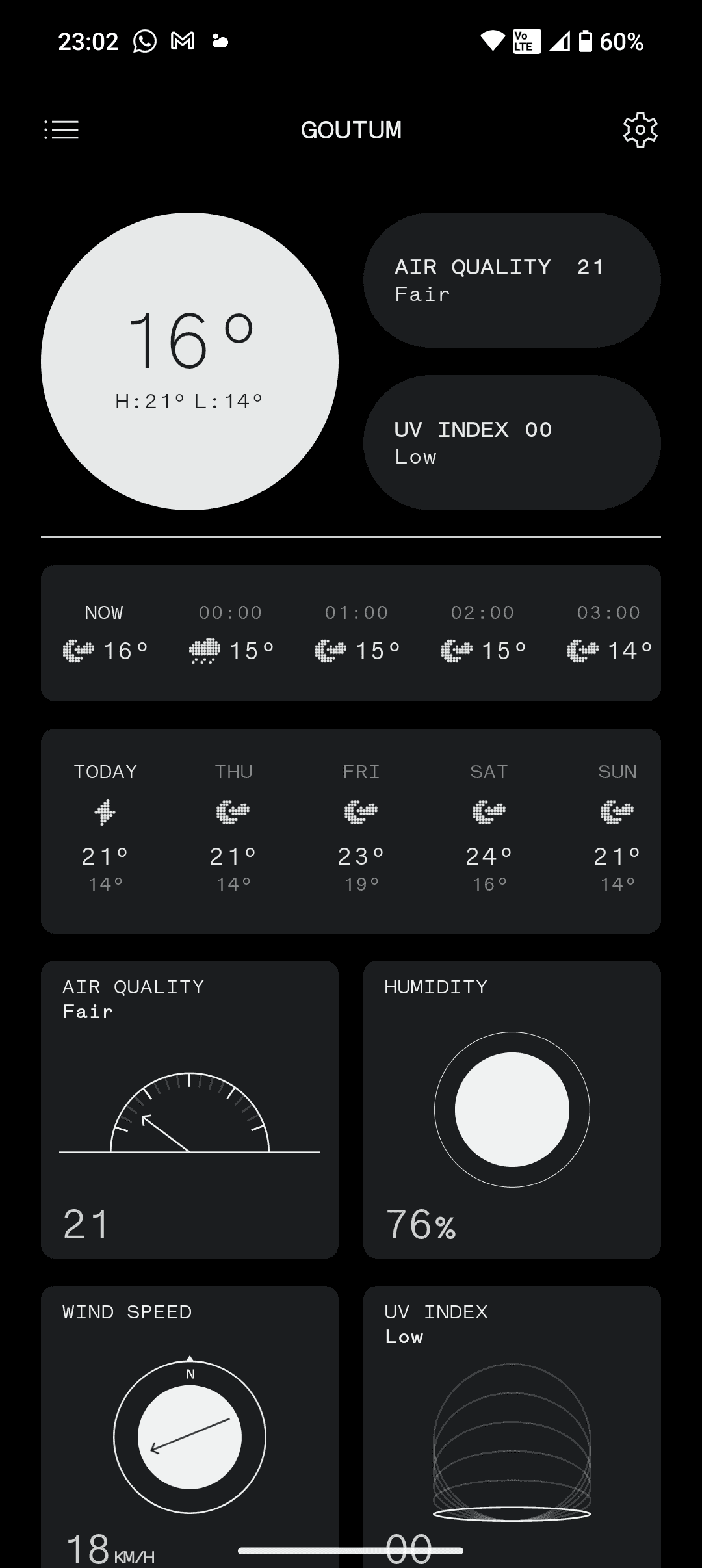The image size is (702, 1568).
Task: Open the locations list menu
Action: [61, 129]
